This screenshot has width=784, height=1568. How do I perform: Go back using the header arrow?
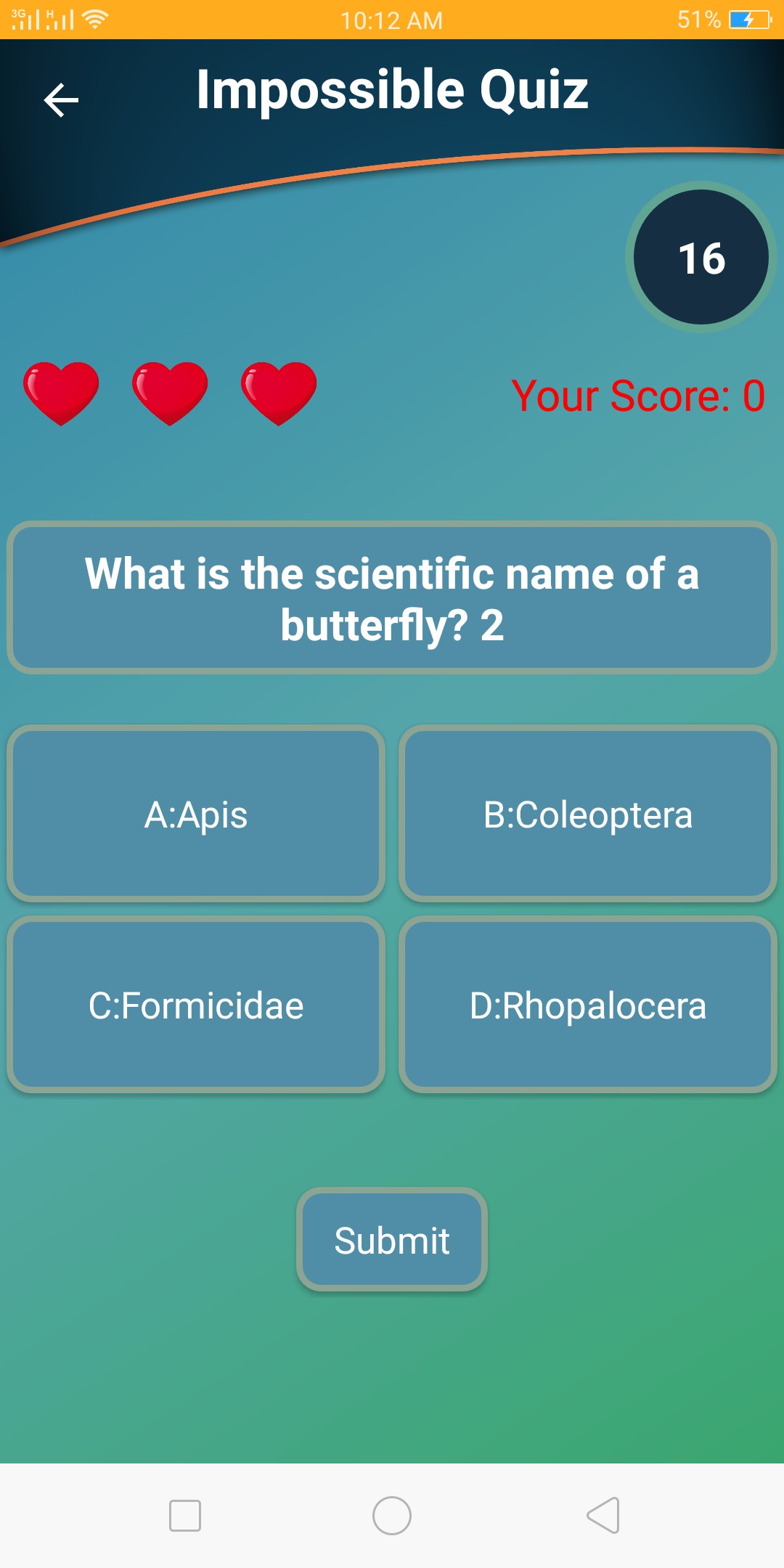pos(61,100)
